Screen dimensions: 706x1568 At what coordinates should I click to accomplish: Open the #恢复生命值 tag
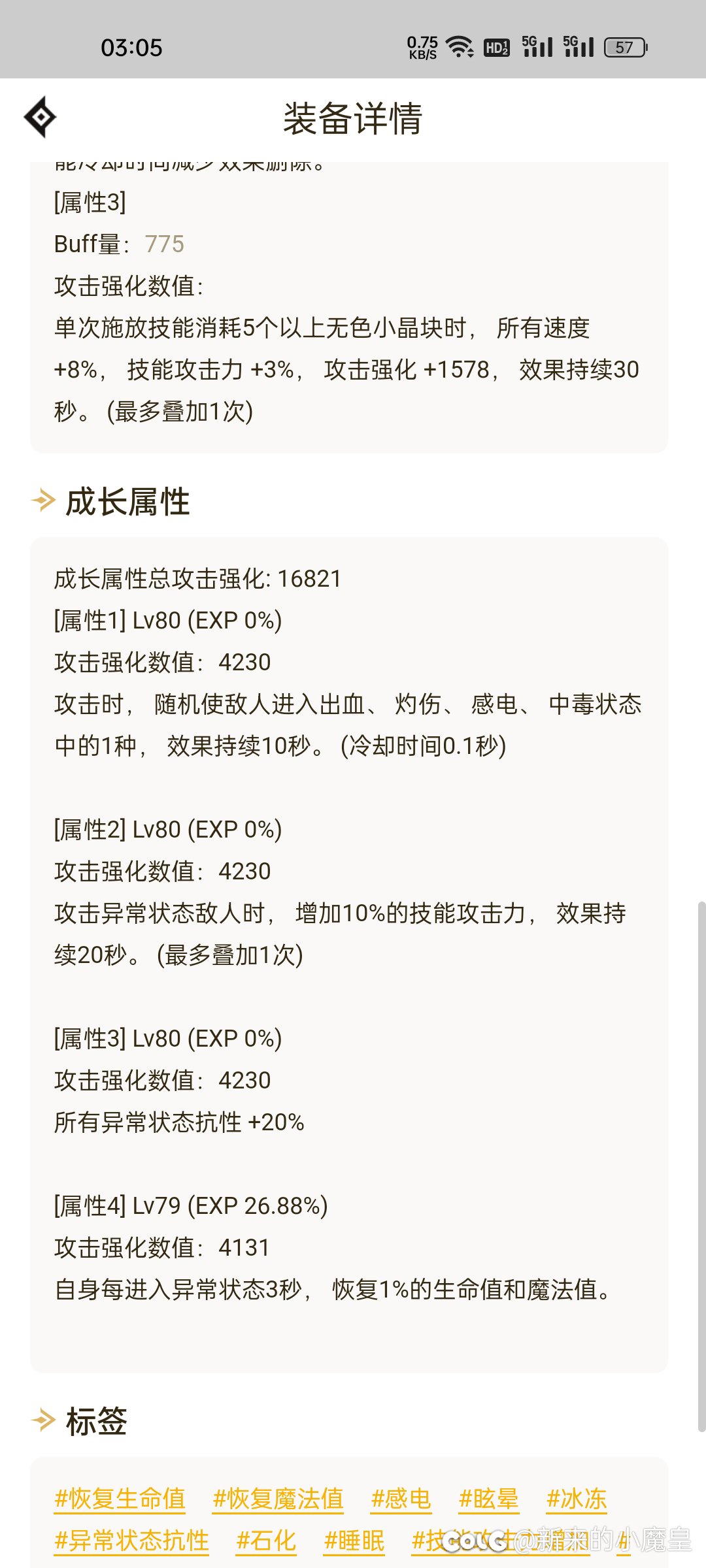120,1498
